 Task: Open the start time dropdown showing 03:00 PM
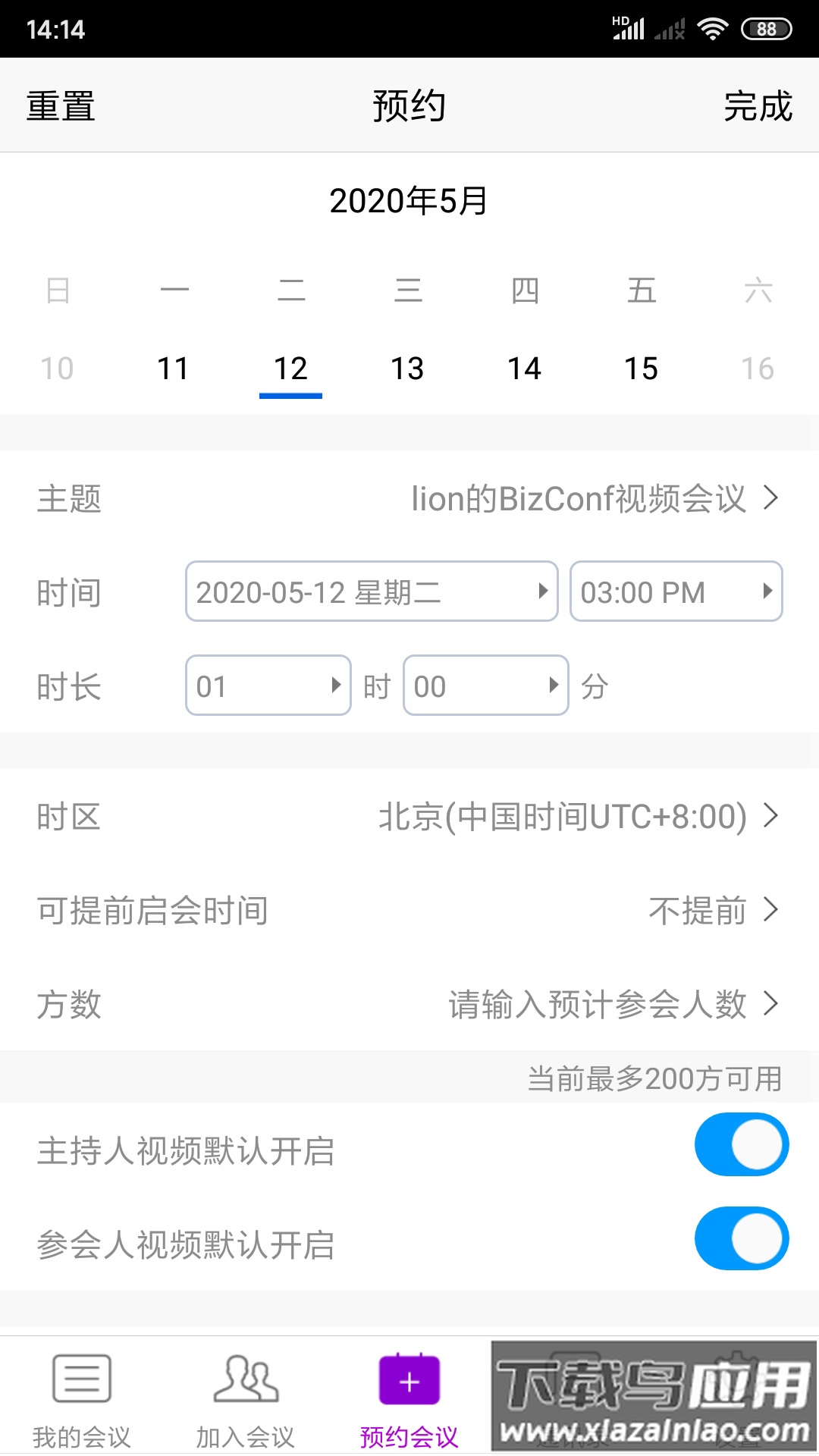(x=676, y=592)
